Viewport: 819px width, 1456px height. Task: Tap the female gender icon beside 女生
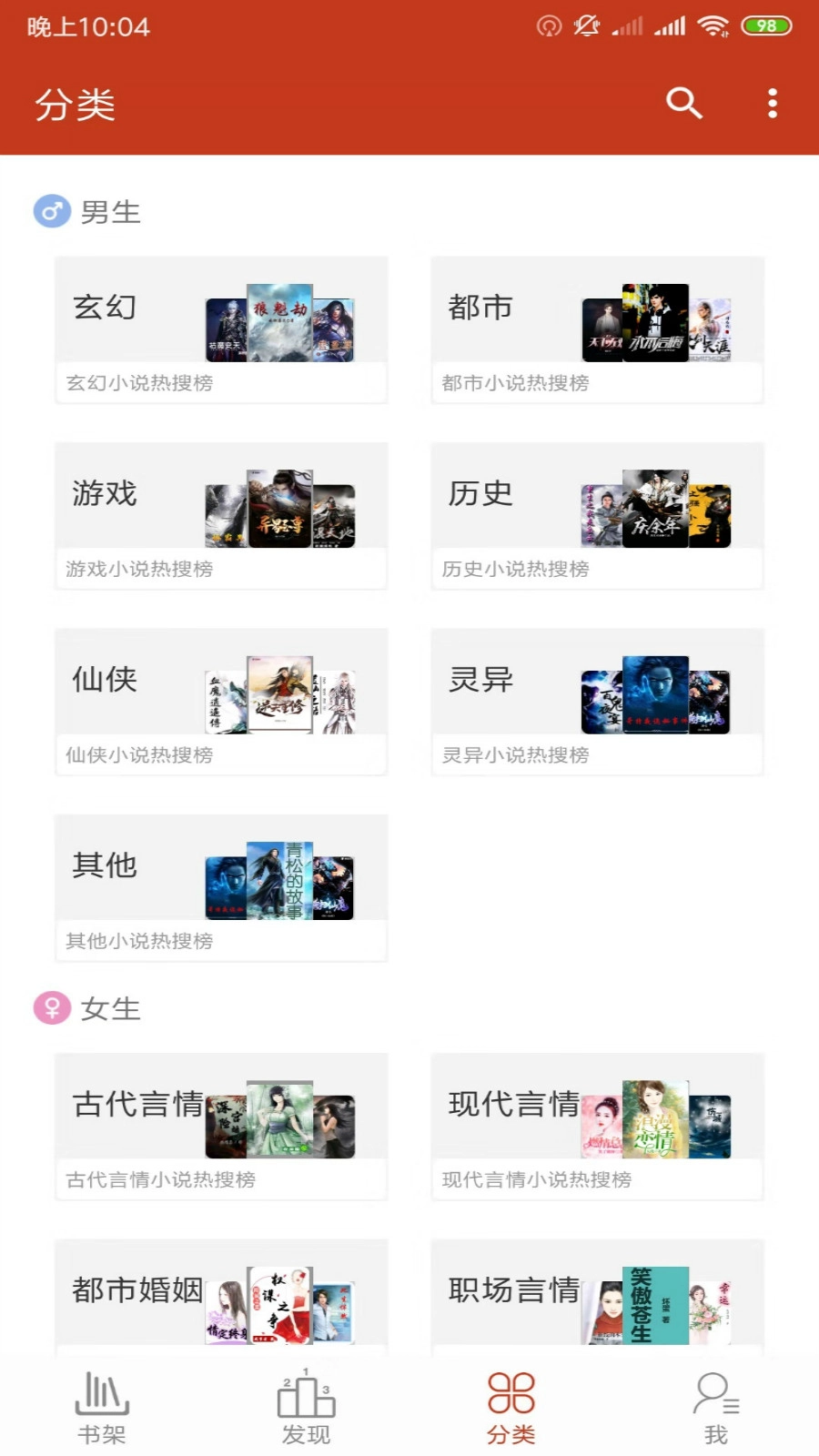52,1008
